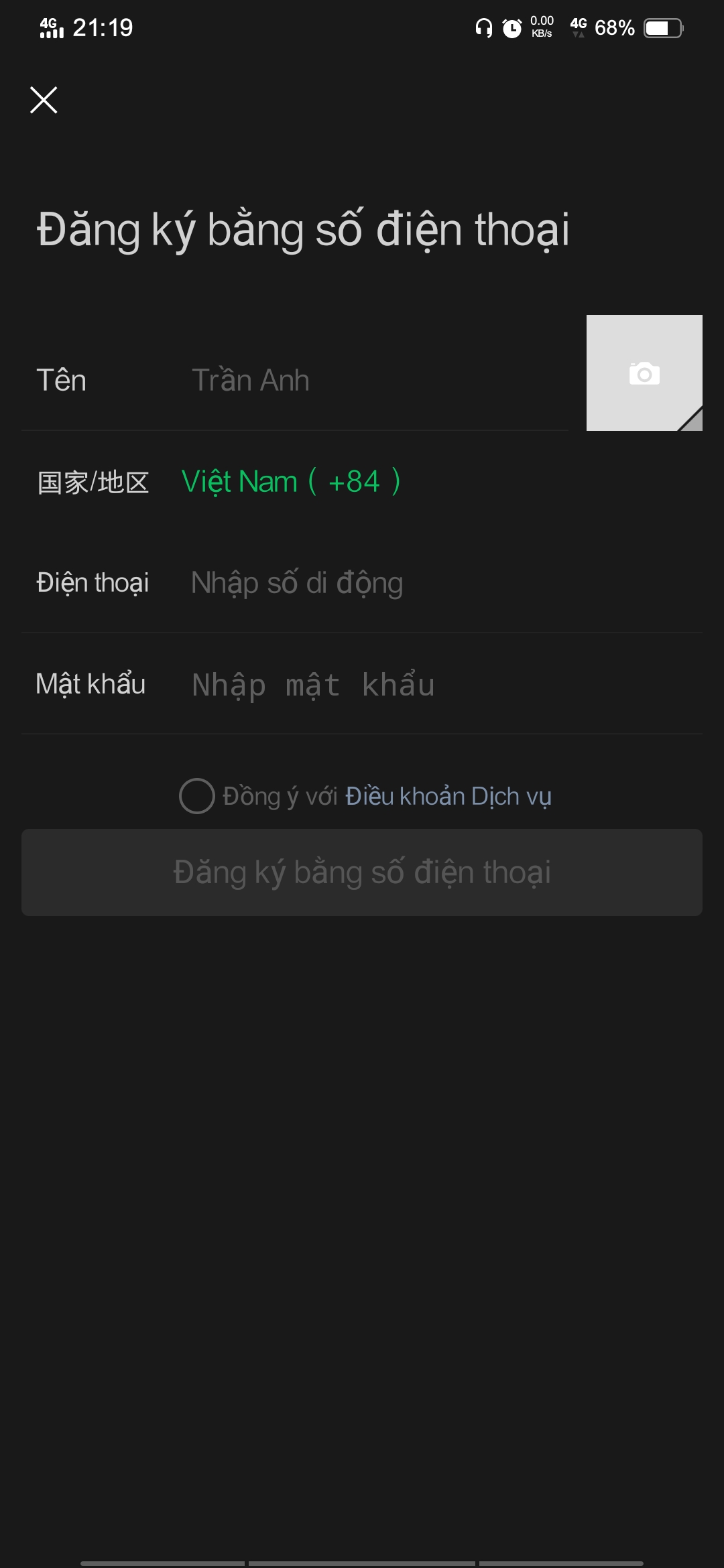Tap Đăng ký bằng số điện thoại button
Screen dimensions: 724x1568
click(362, 872)
